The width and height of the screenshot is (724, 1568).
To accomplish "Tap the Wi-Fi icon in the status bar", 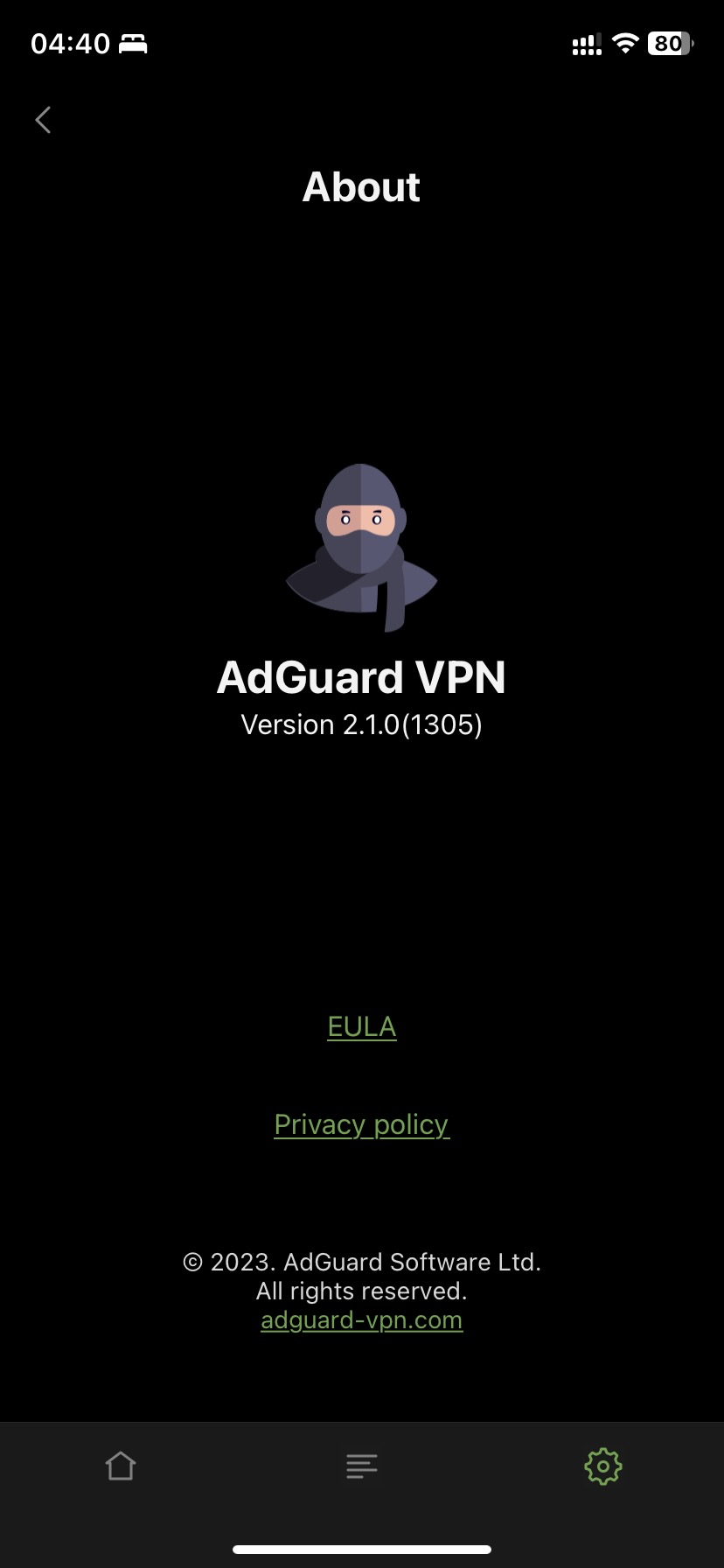I will pos(627,44).
